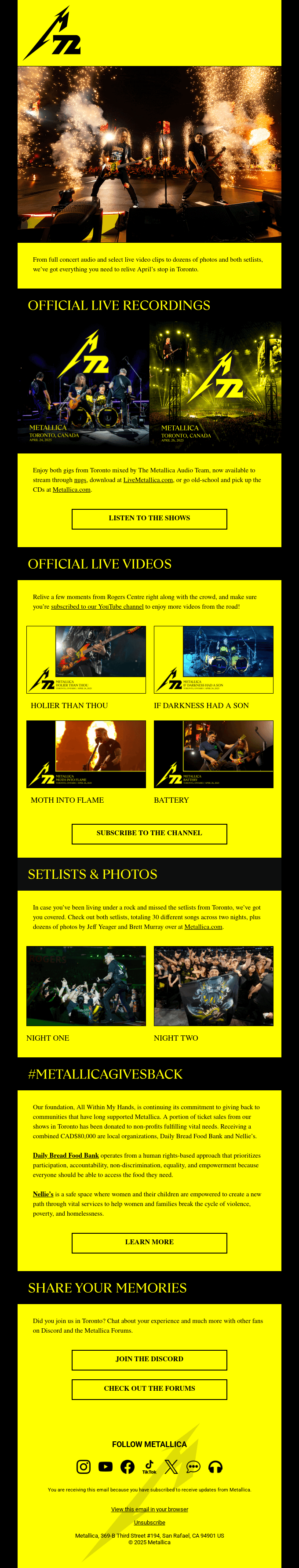This screenshot has width=299, height=1568.
Task: View this email in your browser
Action: tap(149, 1509)
